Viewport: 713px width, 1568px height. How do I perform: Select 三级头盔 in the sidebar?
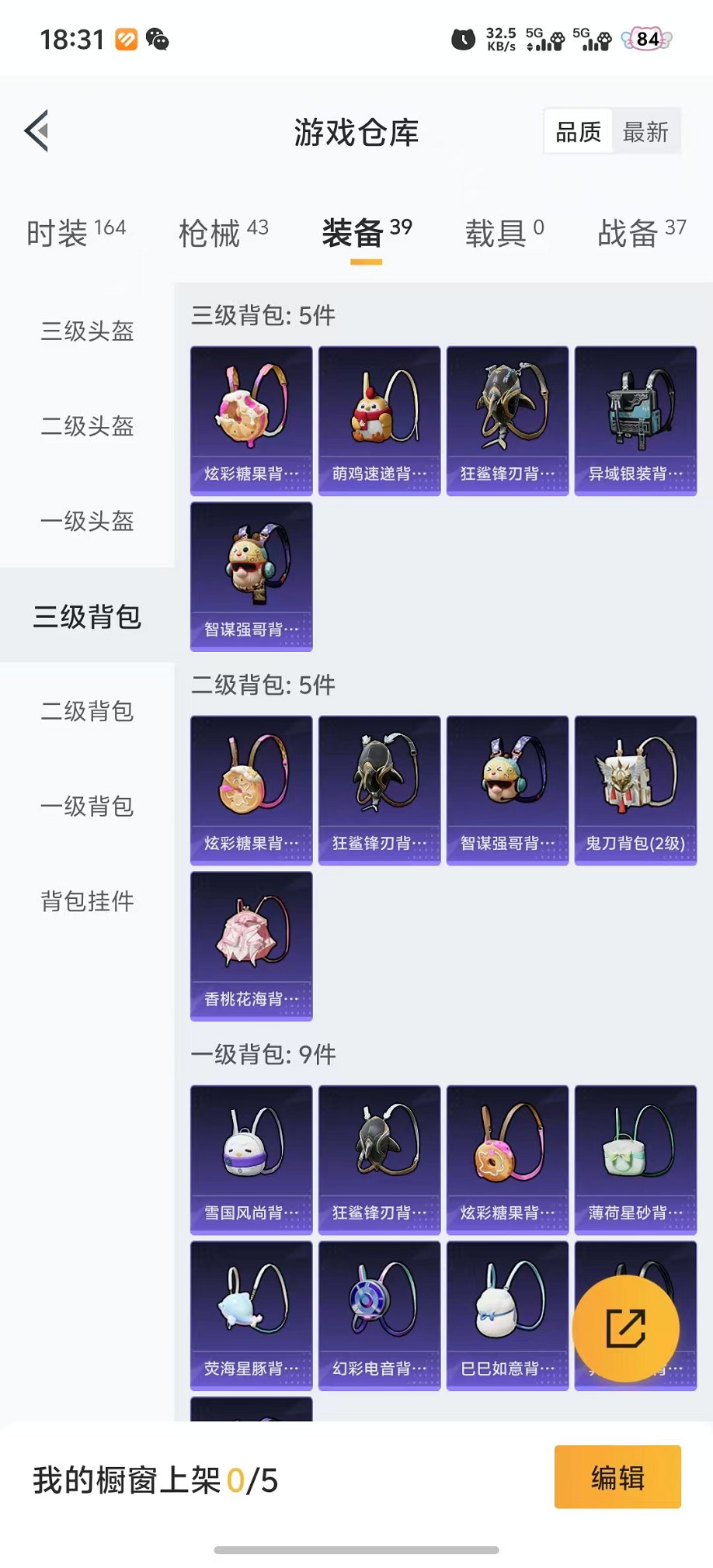click(x=87, y=331)
